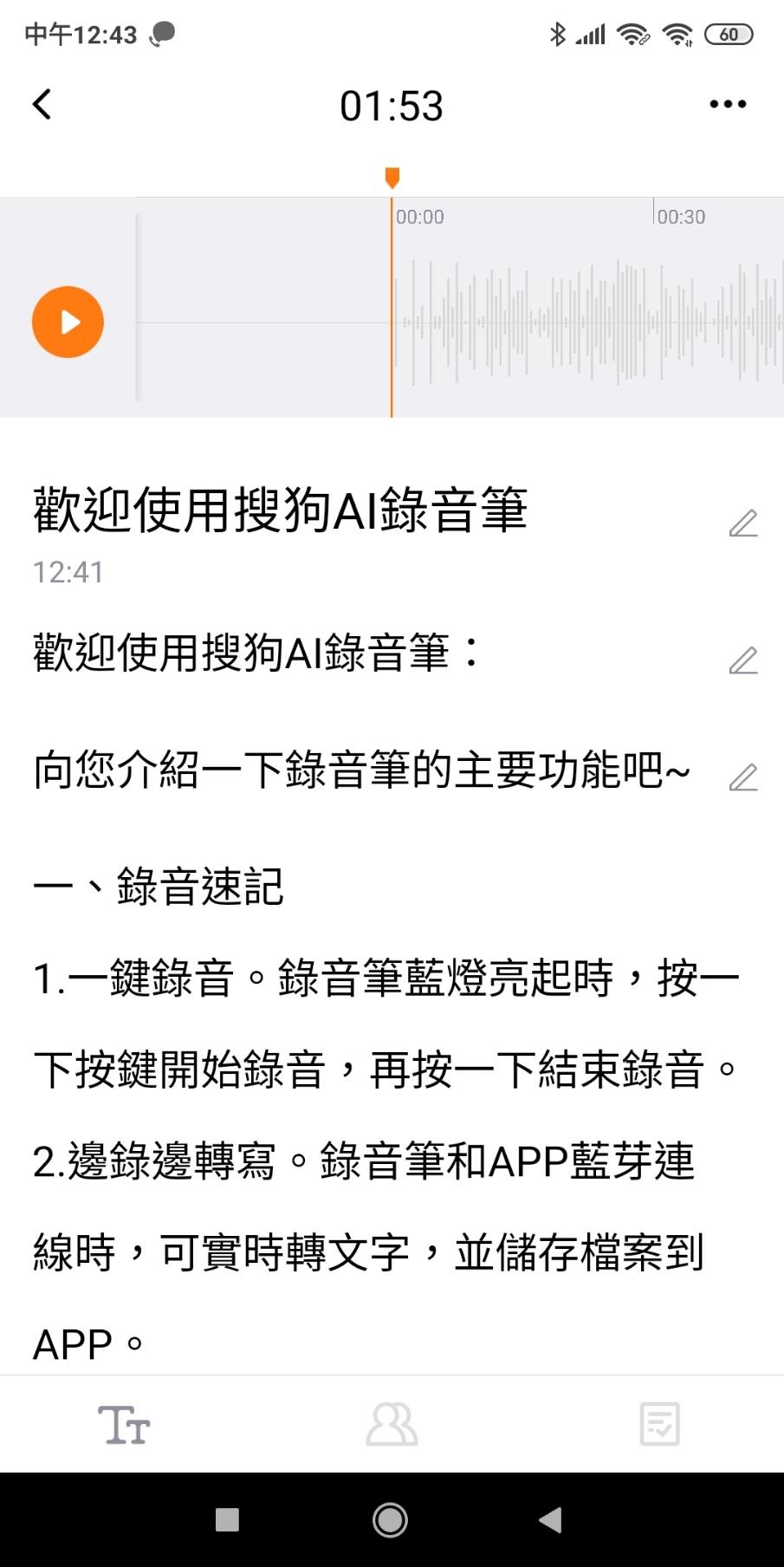
Task: Open recent apps with the square button
Action: click(227, 1519)
